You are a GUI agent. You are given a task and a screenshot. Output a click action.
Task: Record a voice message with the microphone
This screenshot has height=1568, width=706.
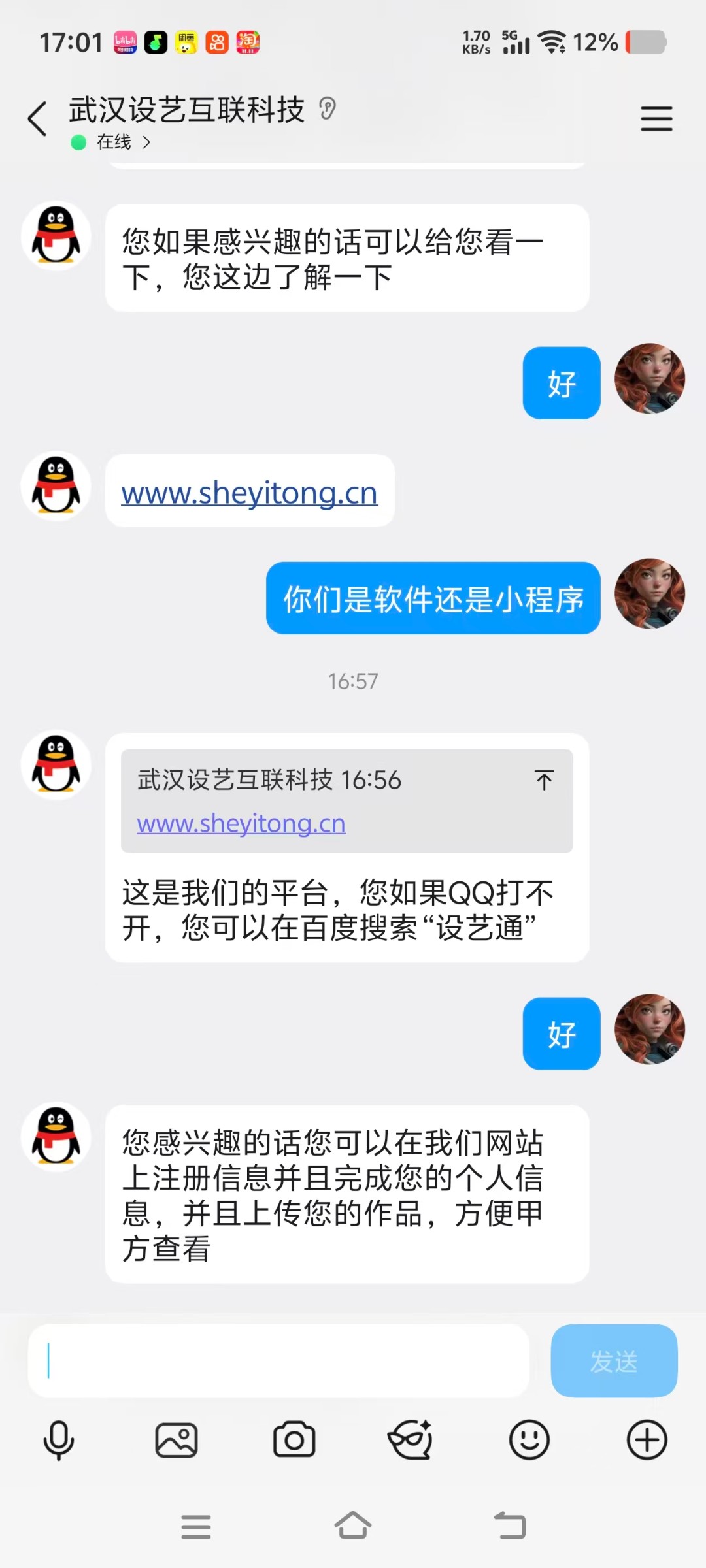pos(59,1440)
